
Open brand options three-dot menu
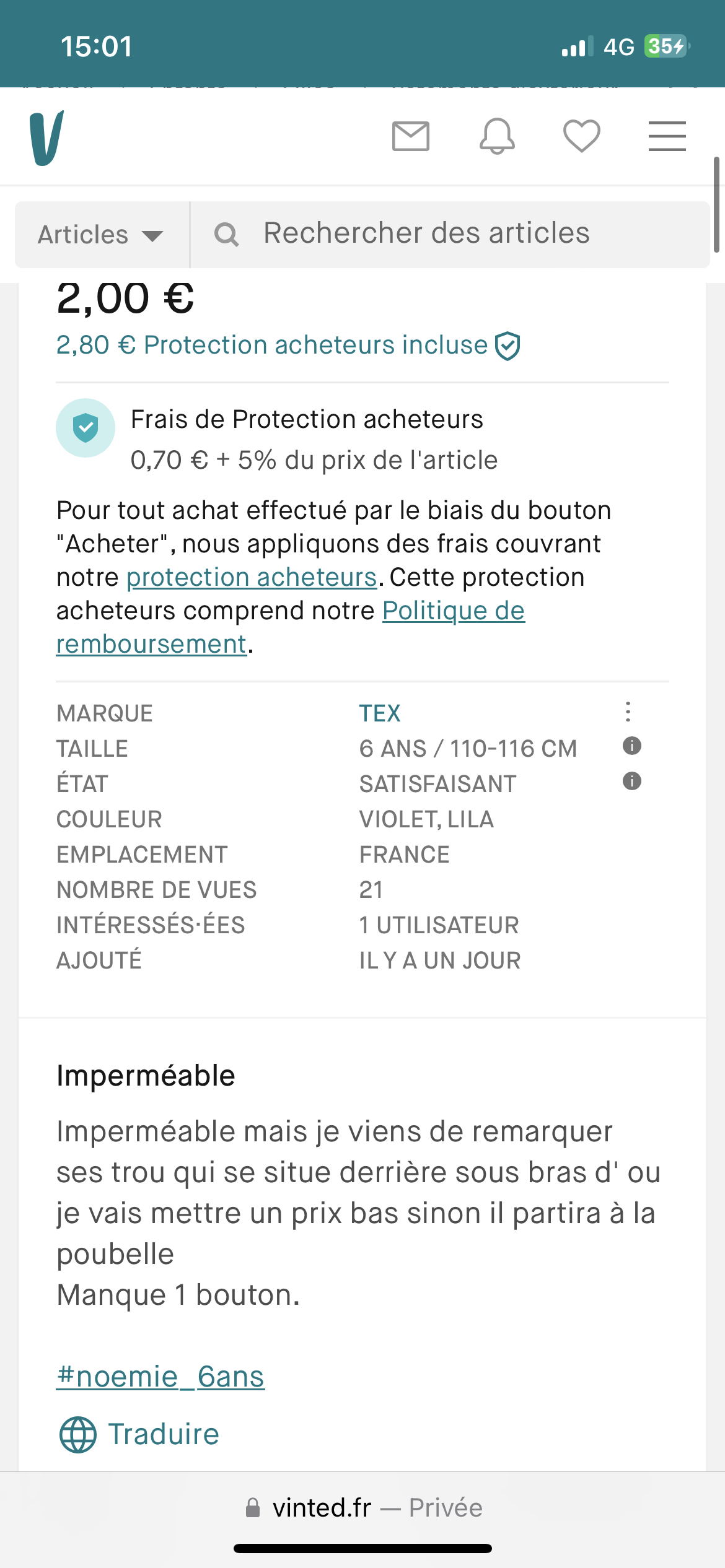(x=628, y=712)
